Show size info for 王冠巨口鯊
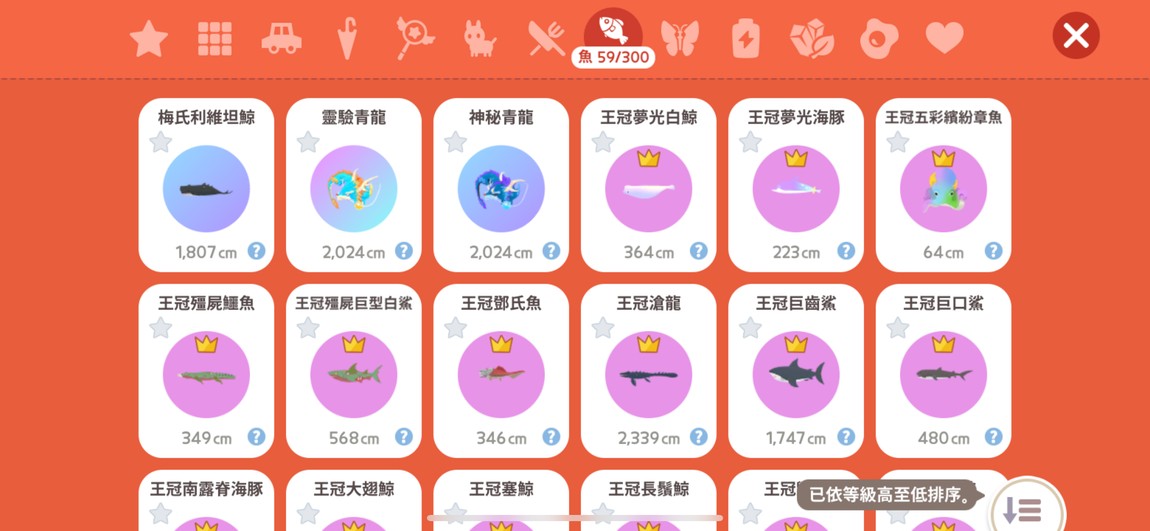1150x531 pixels. (993, 437)
